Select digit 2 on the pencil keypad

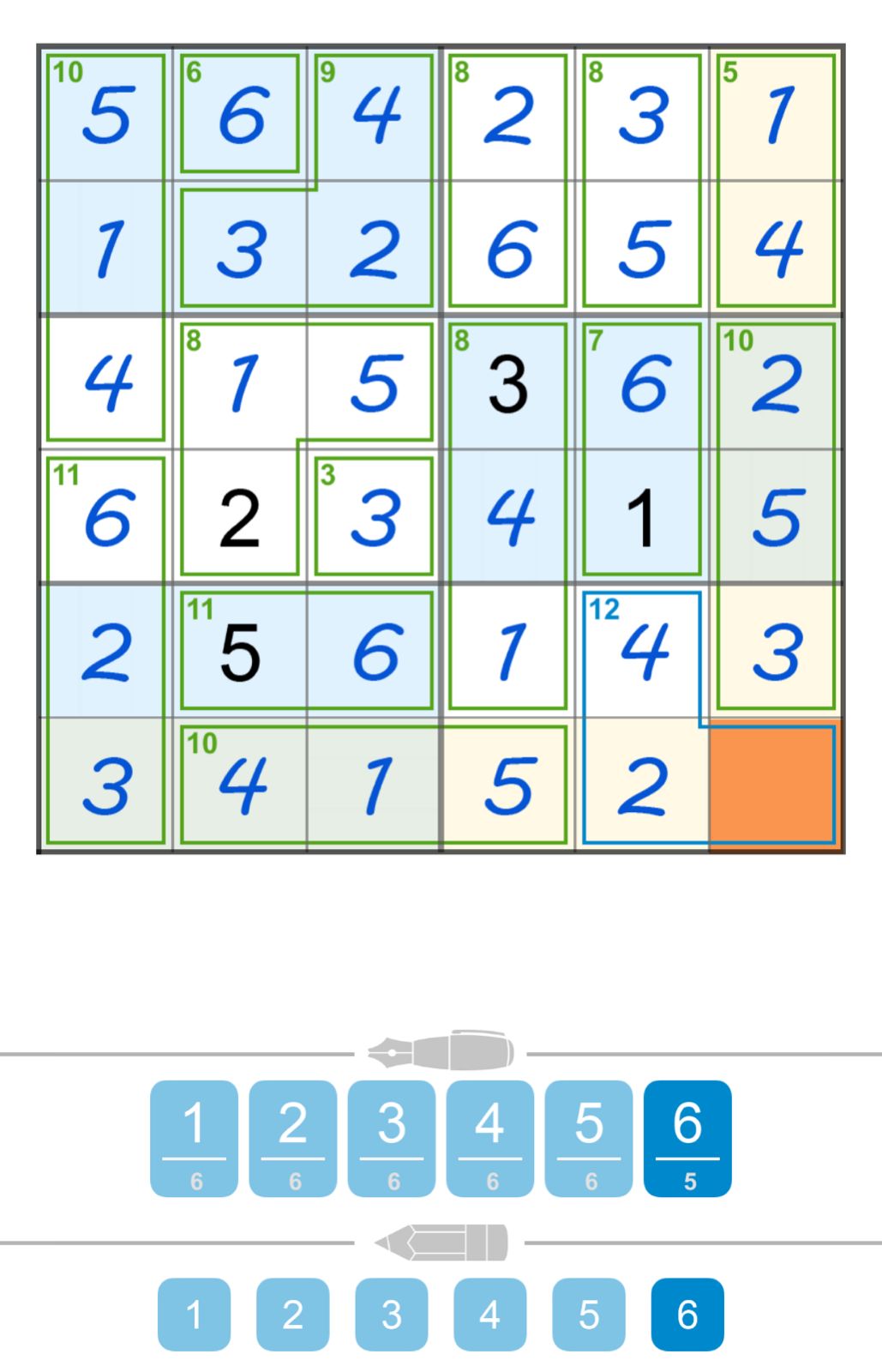click(x=292, y=1314)
